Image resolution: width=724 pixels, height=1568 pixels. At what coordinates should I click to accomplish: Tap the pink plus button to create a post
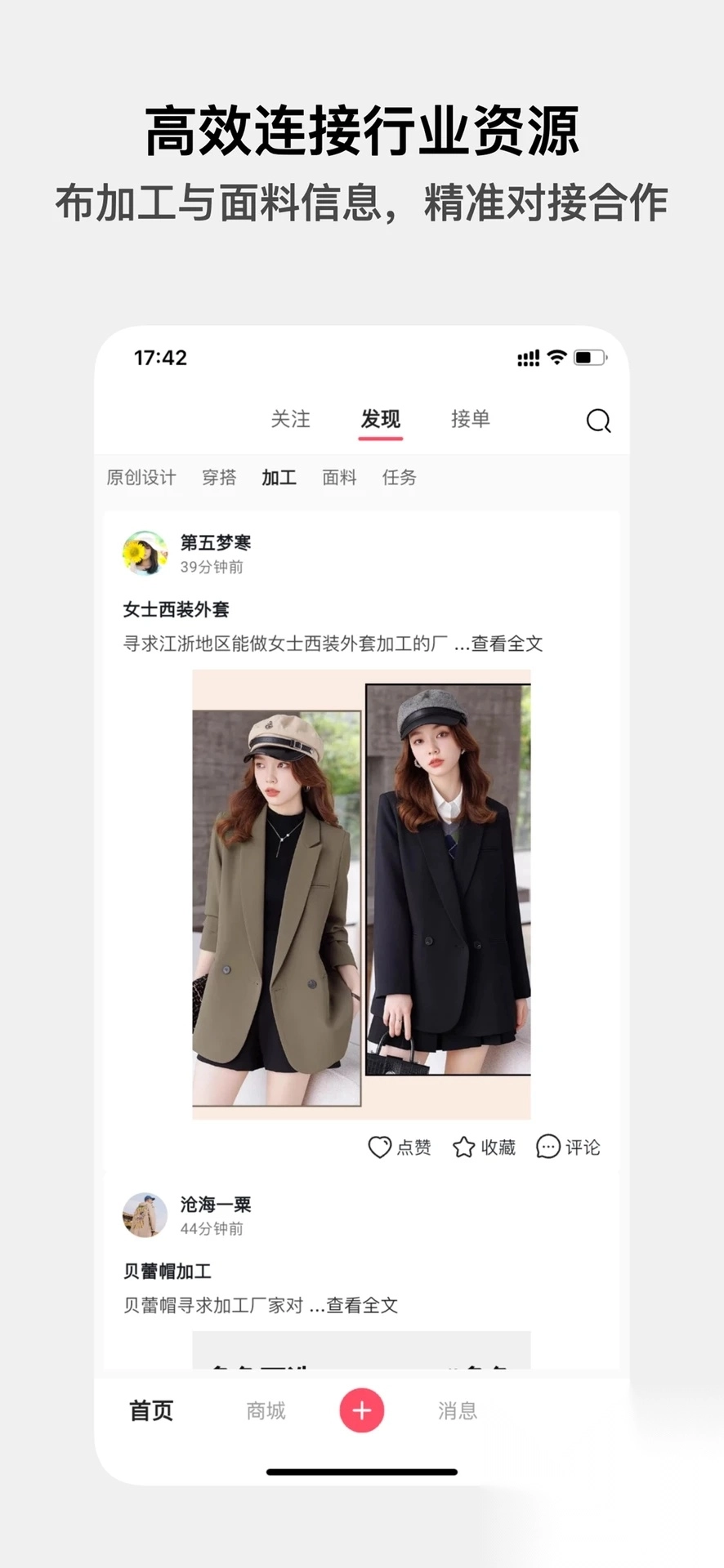click(361, 1410)
